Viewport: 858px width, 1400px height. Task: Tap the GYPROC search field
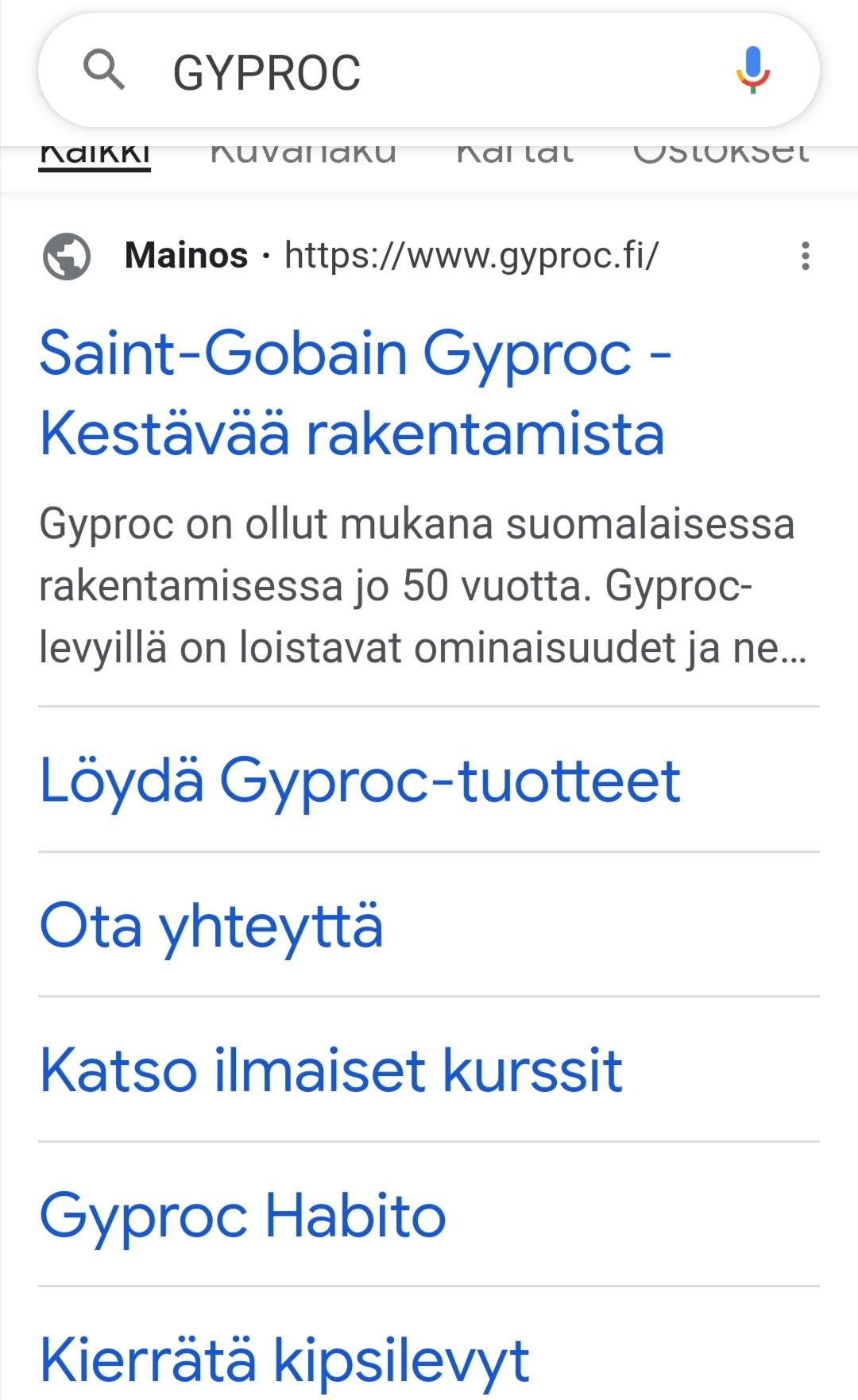(x=429, y=71)
